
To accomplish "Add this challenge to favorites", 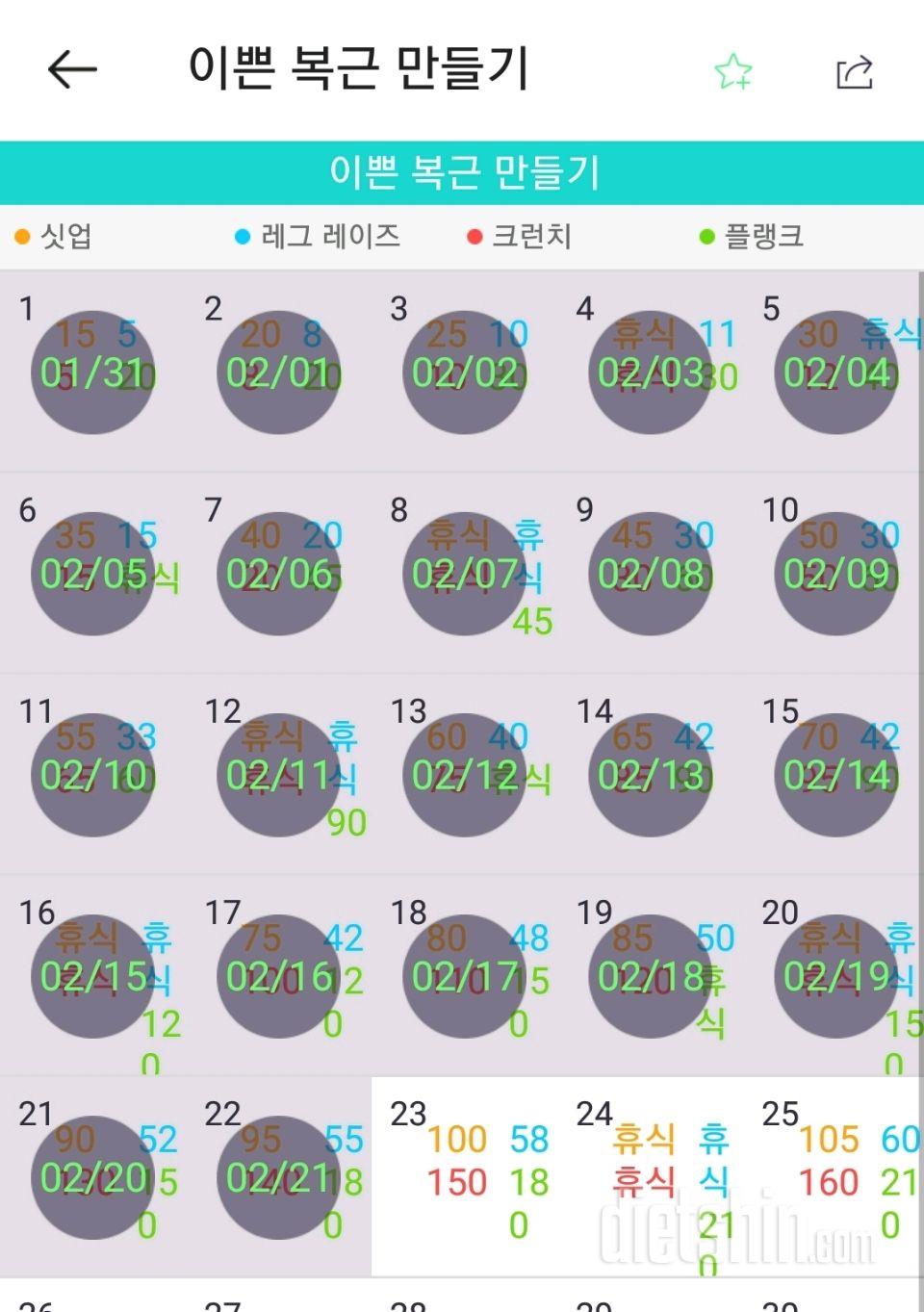I will 733,71.
